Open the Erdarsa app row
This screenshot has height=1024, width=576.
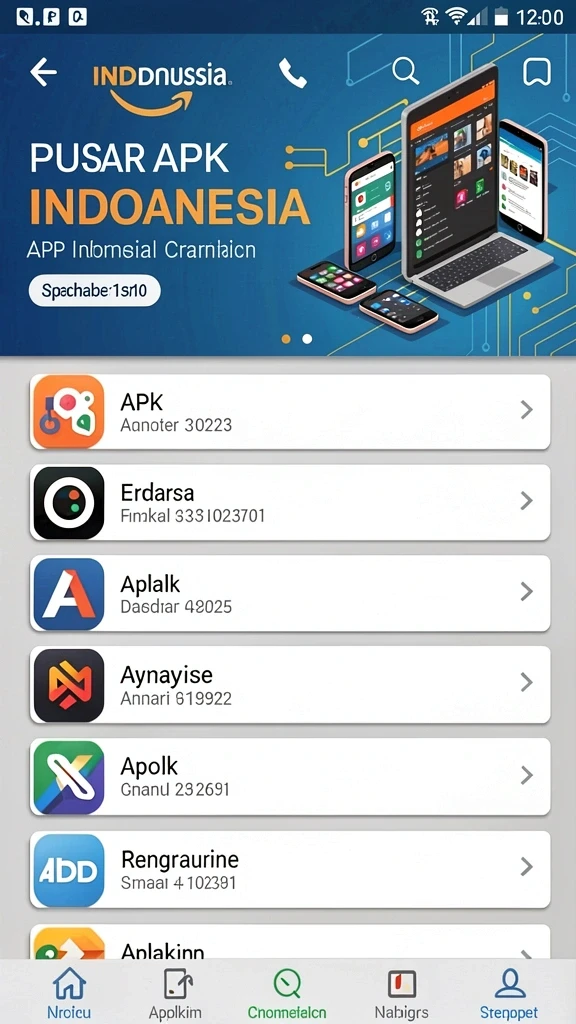pos(290,502)
